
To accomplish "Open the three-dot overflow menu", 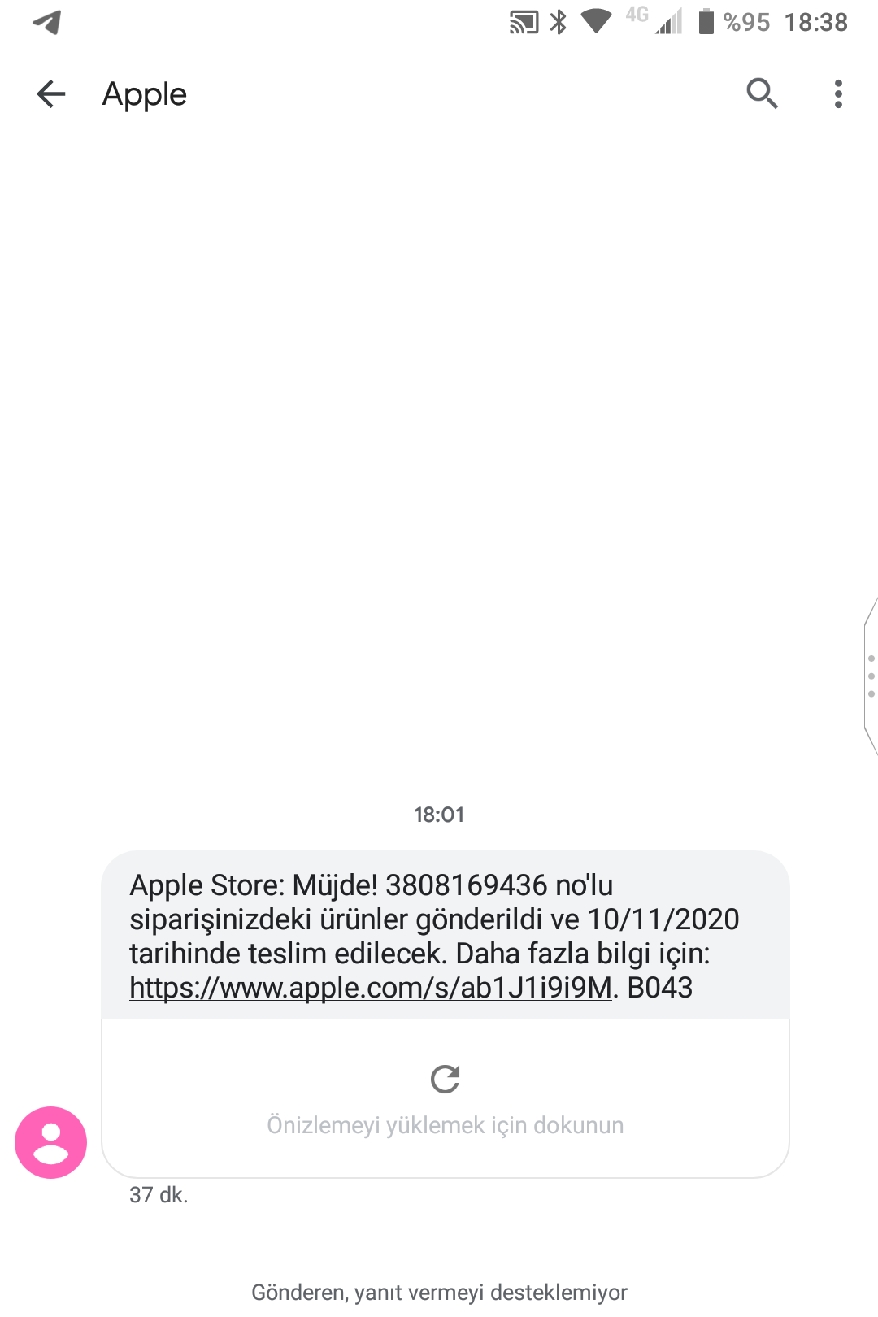I will pos(838,94).
